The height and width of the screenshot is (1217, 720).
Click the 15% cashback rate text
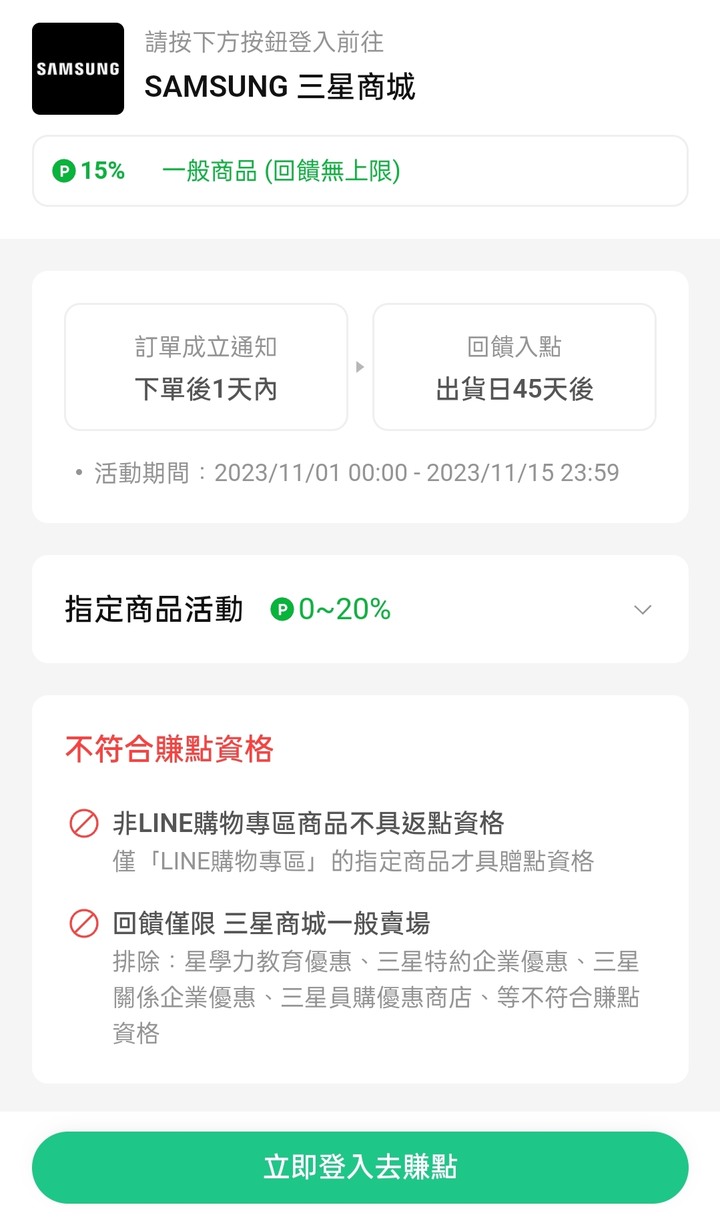pos(103,171)
